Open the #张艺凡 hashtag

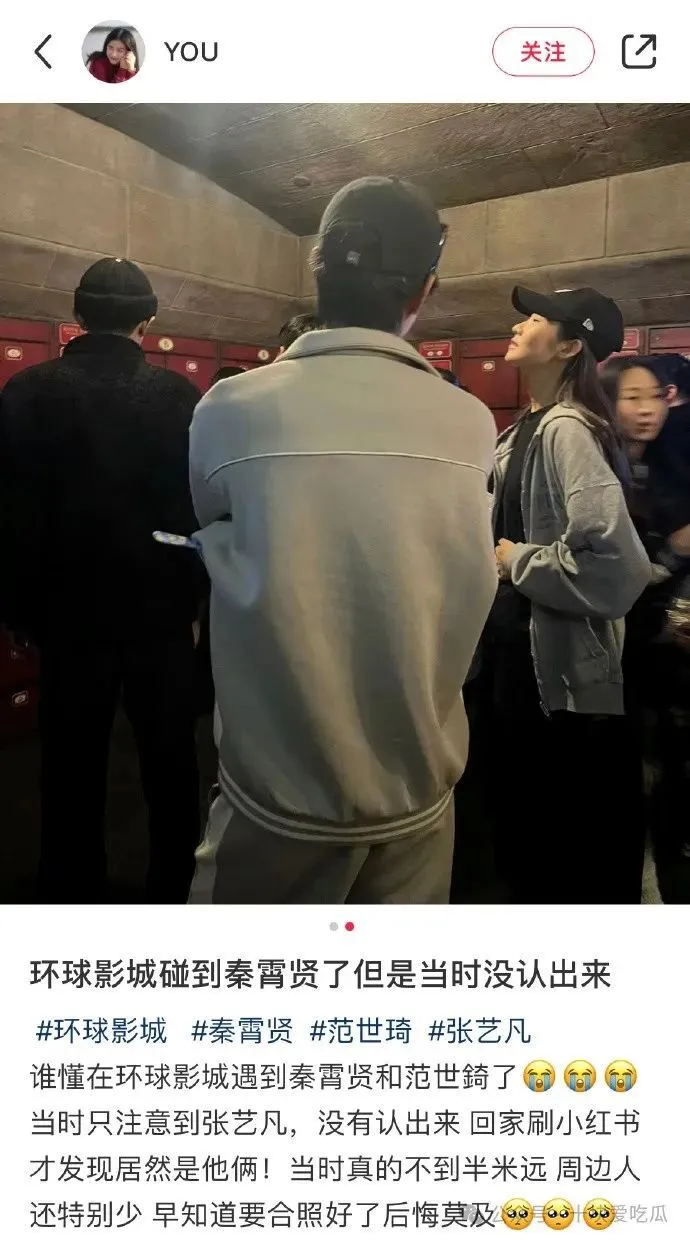[x=479, y=1030]
